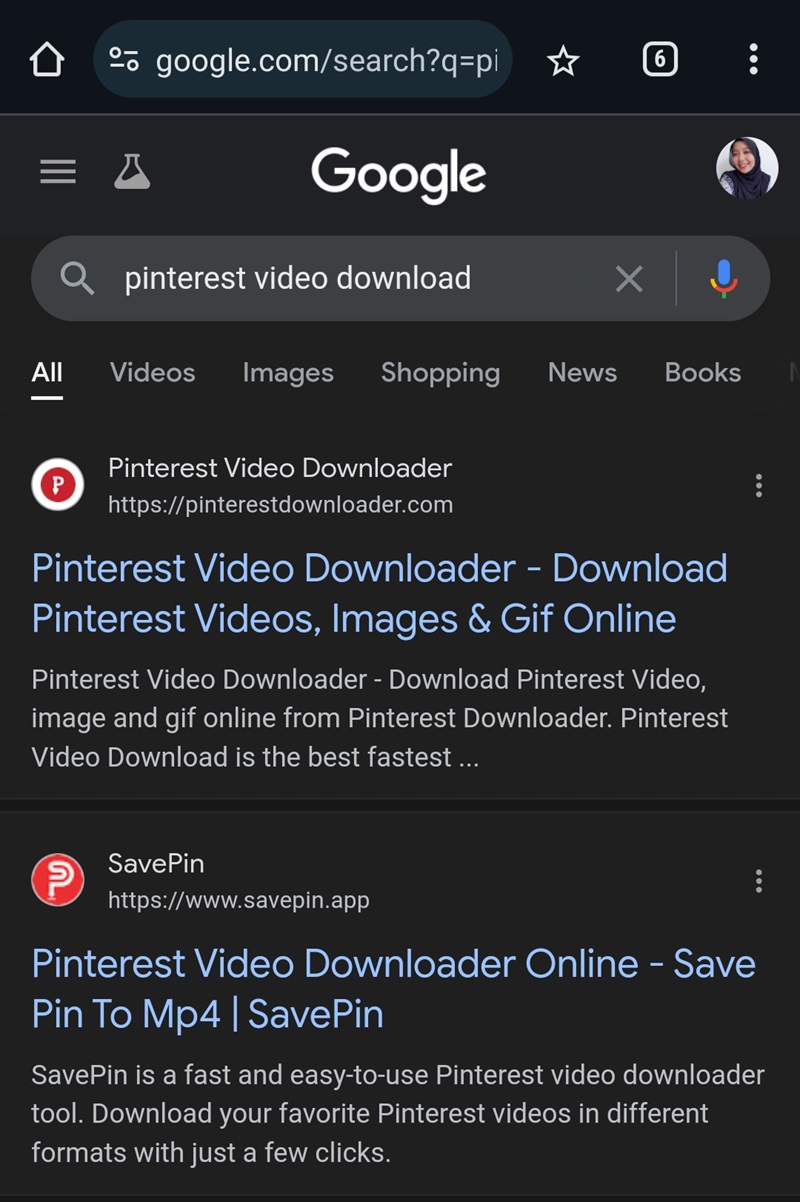This screenshot has height=1202, width=800.
Task: Switch to the News tab
Action: (x=582, y=373)
